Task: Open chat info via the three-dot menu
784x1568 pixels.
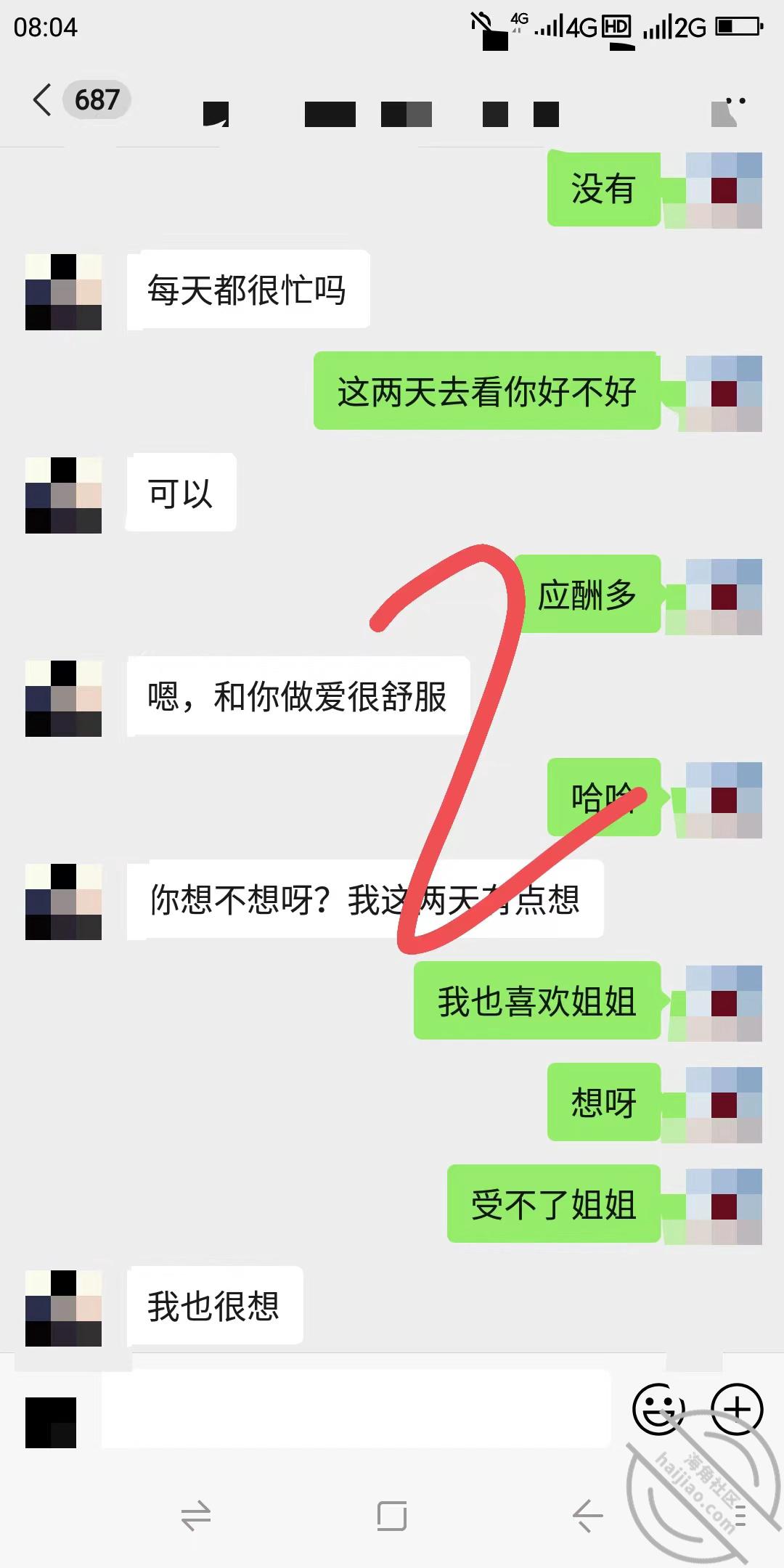Action: coord(735,102)
